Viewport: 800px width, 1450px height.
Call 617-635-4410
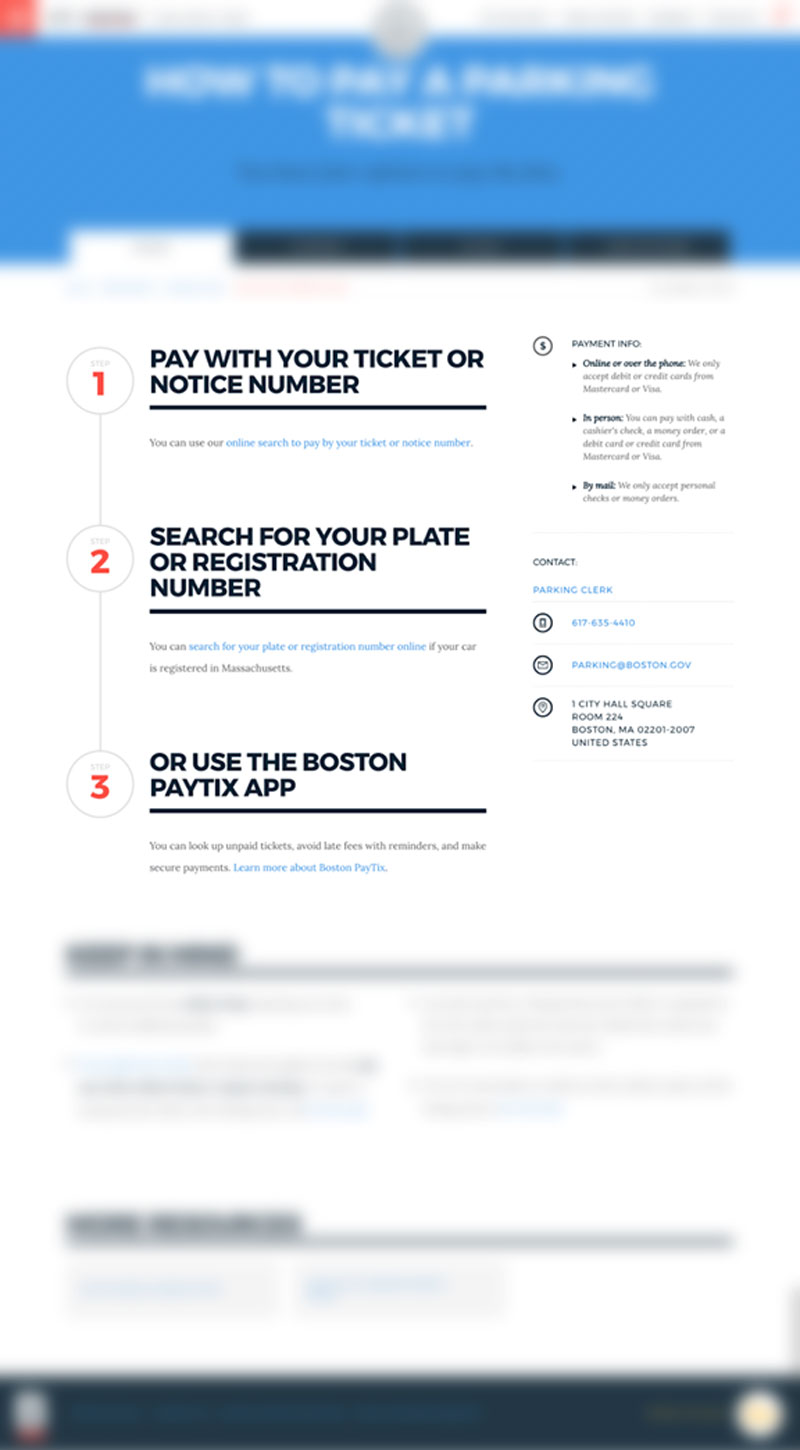(603, 623)
